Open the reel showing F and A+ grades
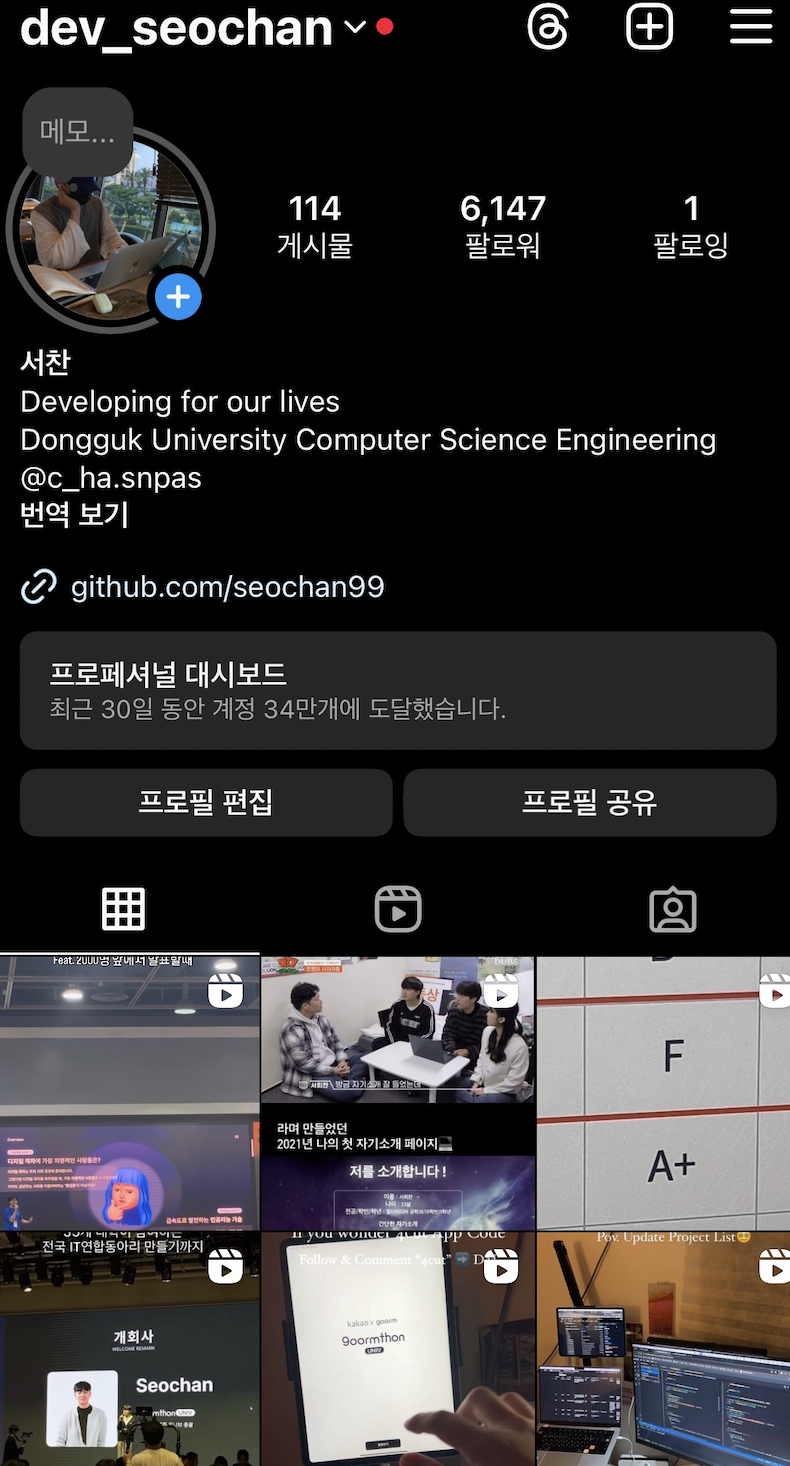Viewport: 790px width, 1466px height. (663, 1093)
